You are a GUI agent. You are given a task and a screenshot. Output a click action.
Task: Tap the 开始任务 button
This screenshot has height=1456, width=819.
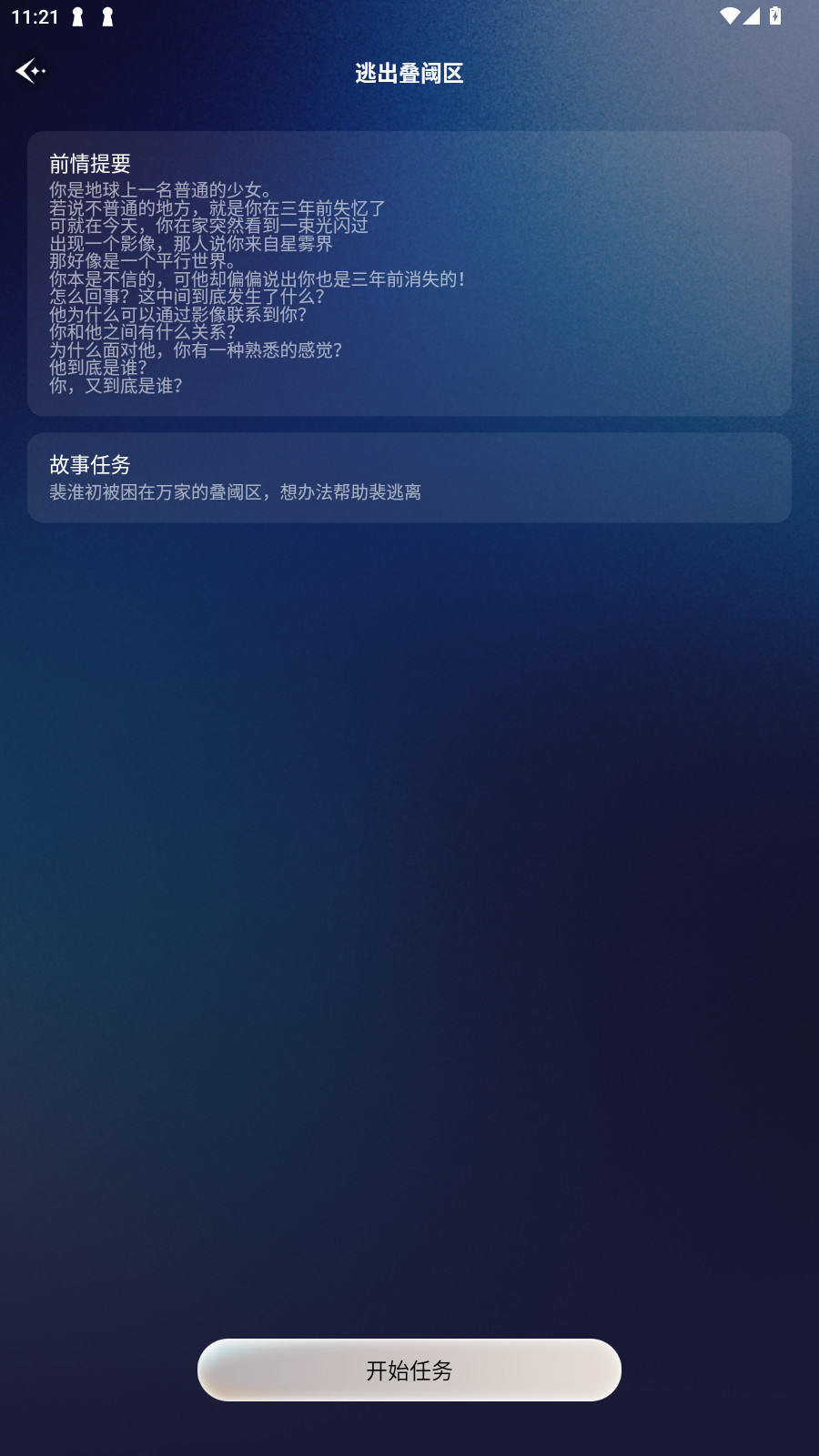point(409,1370)
